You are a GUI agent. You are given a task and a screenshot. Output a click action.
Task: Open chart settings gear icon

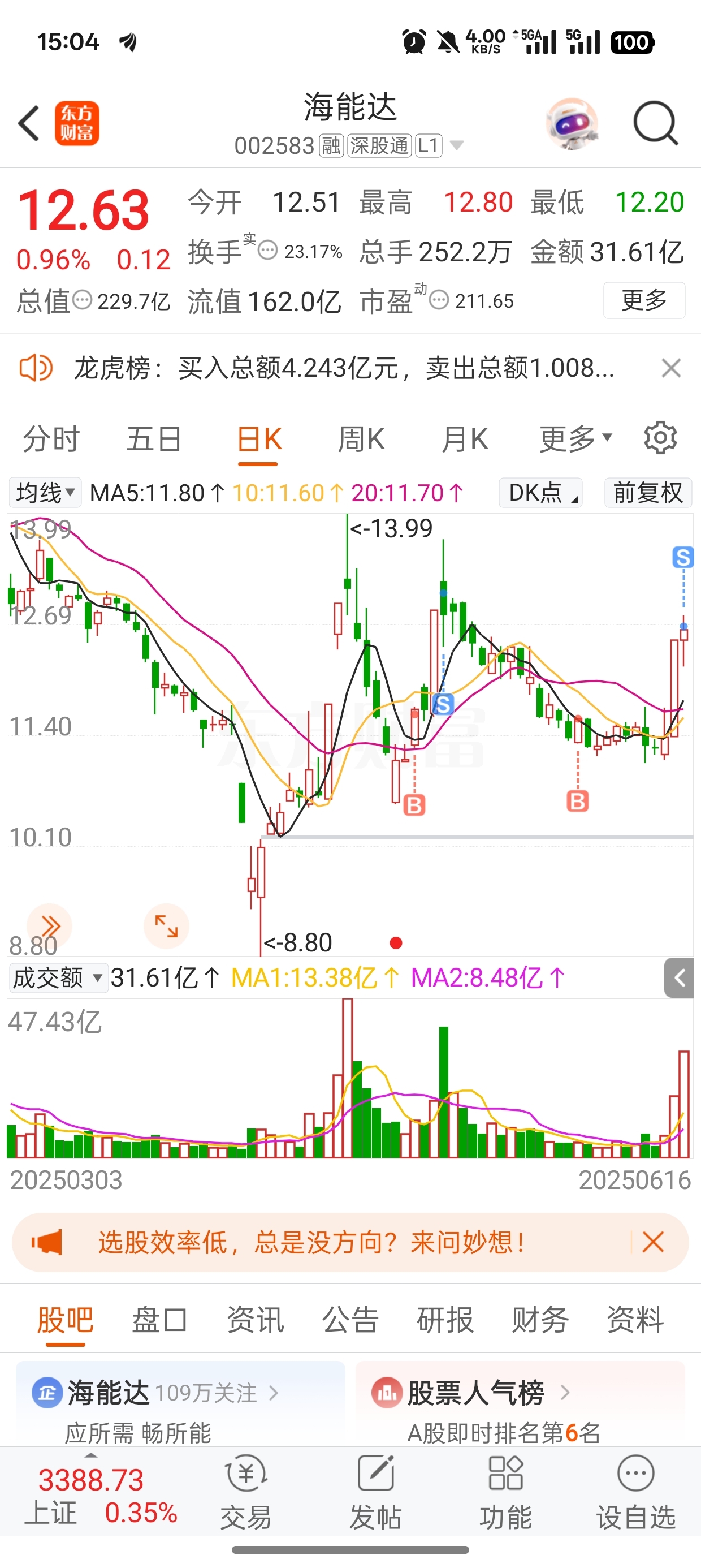tap(660, 438)
